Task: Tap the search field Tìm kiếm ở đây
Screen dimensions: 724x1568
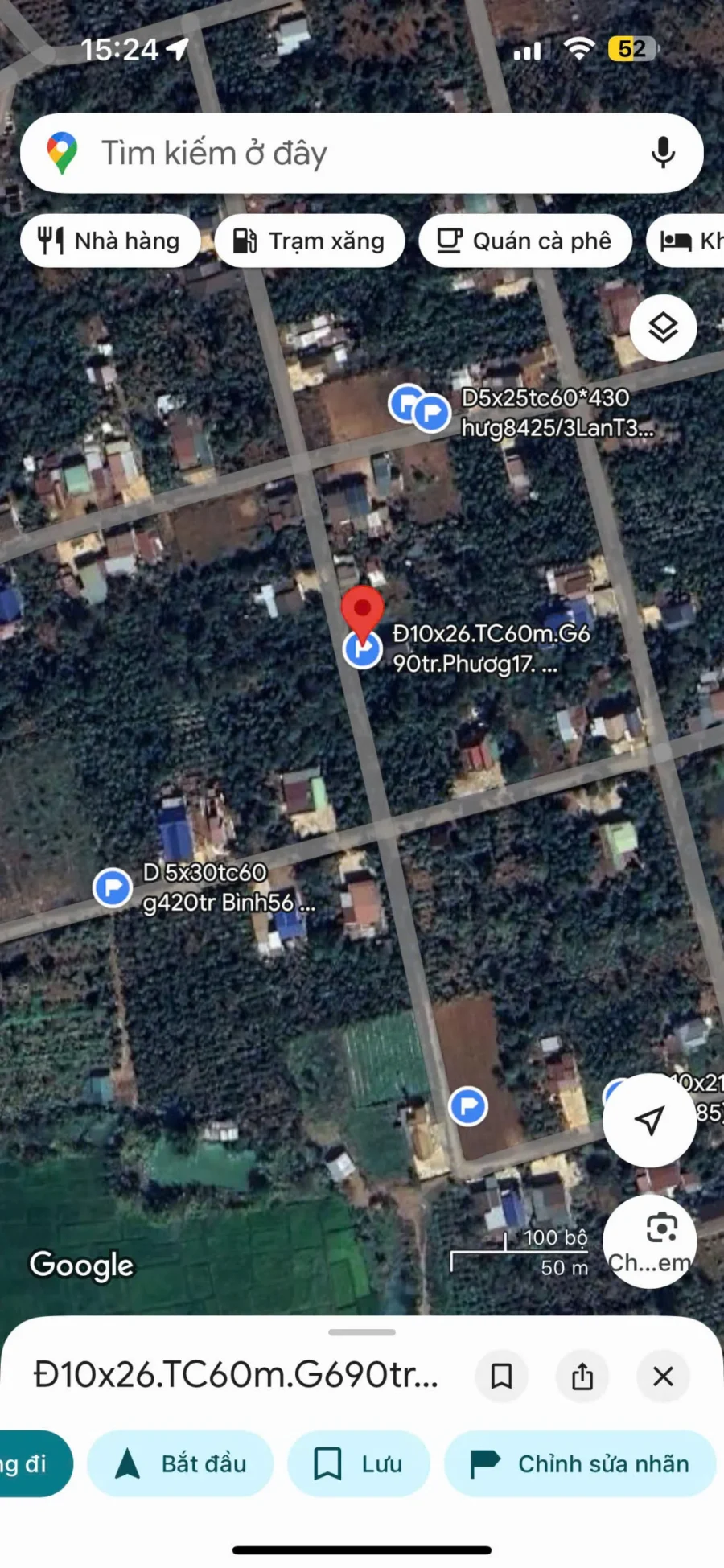Action: pyautogui.click(x=322, y=153)
